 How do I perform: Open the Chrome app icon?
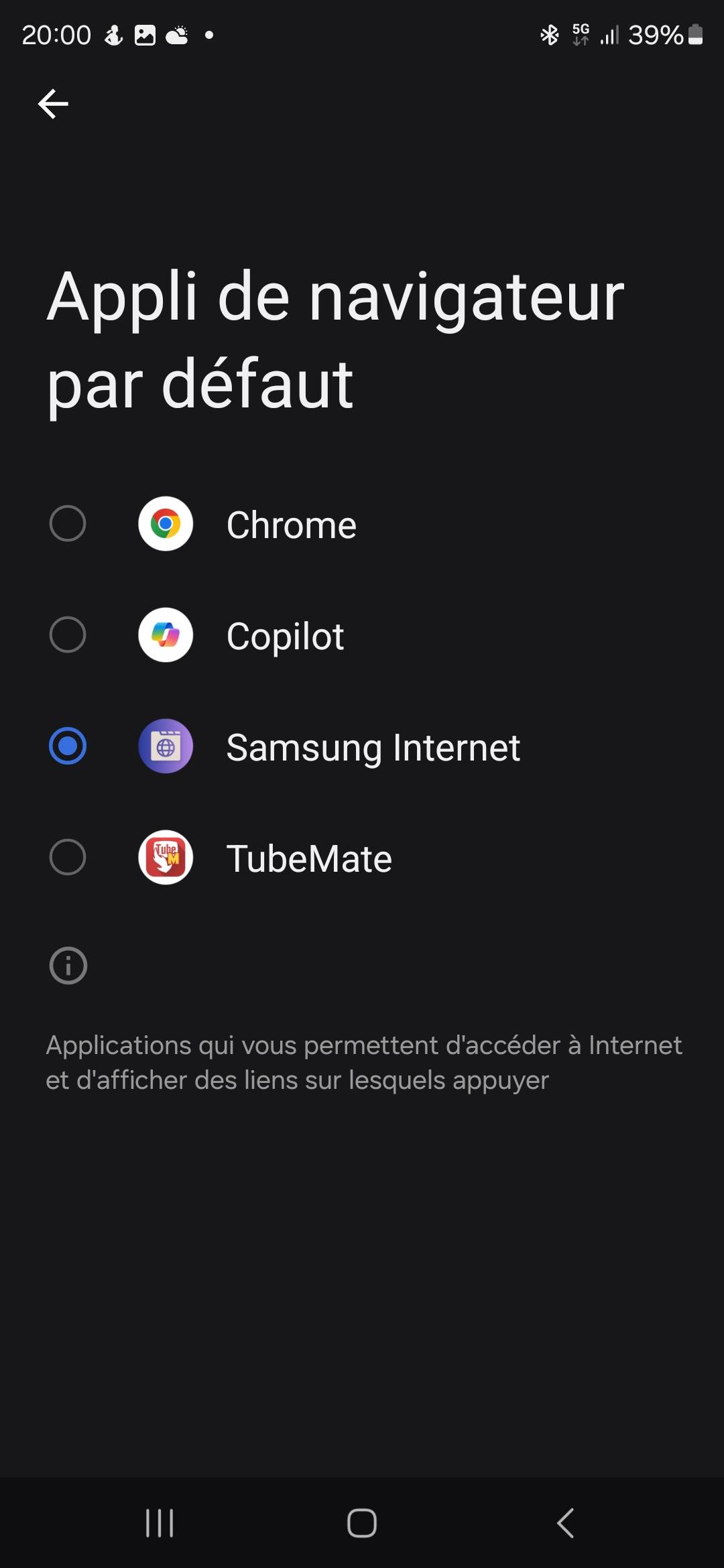pyautogui.click(x=164, y=525)
